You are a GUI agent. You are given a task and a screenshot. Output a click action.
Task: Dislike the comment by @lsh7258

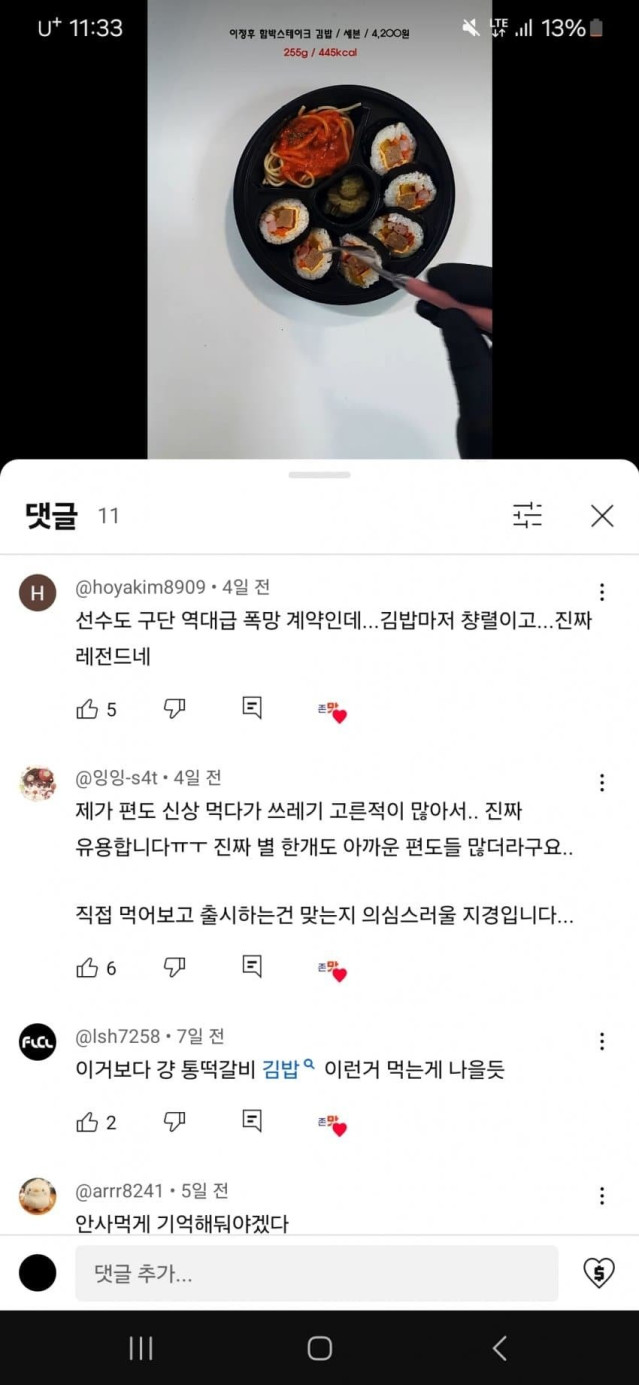174,1121
